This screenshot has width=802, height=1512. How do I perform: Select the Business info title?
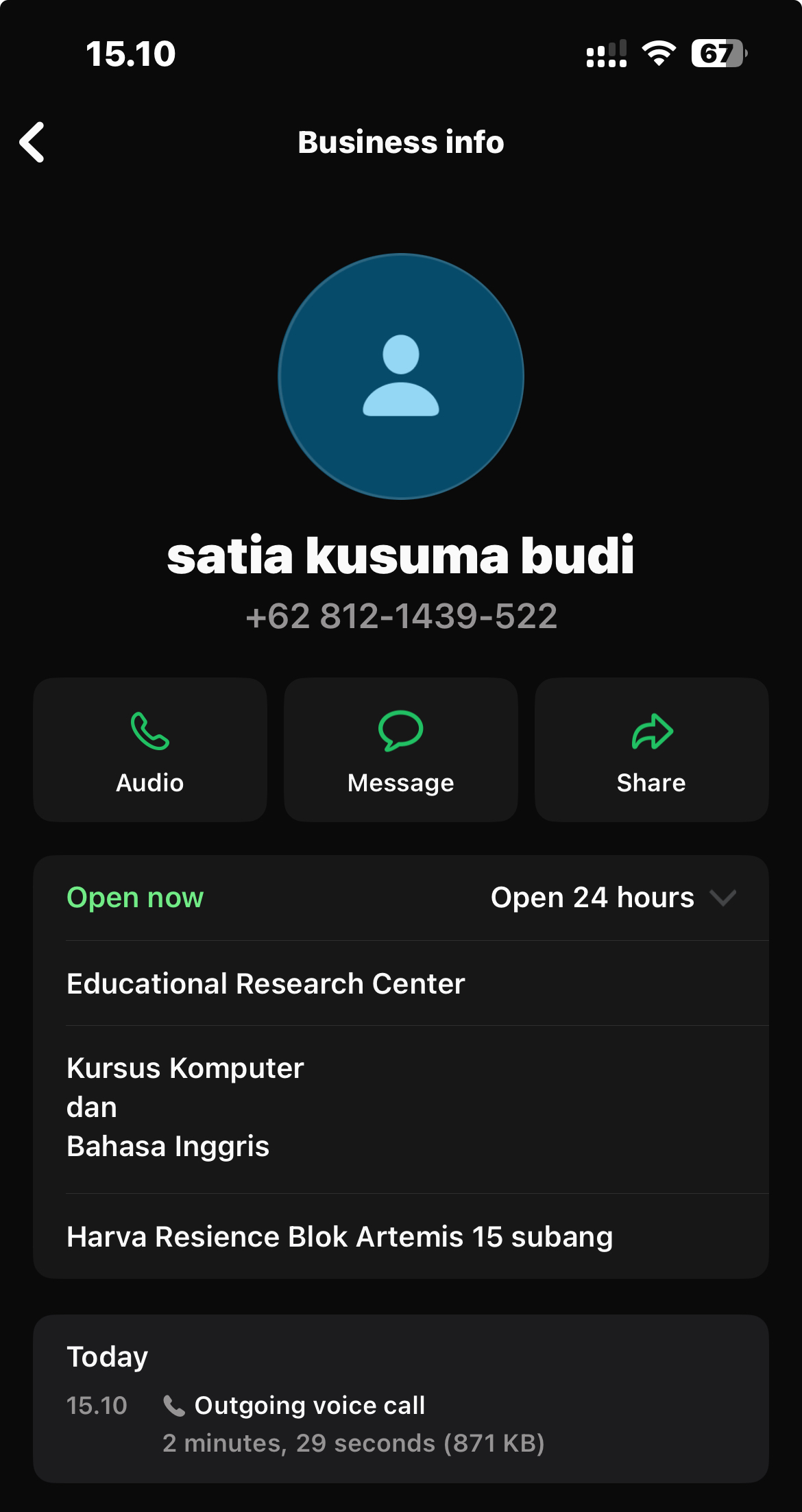(400, 142)
